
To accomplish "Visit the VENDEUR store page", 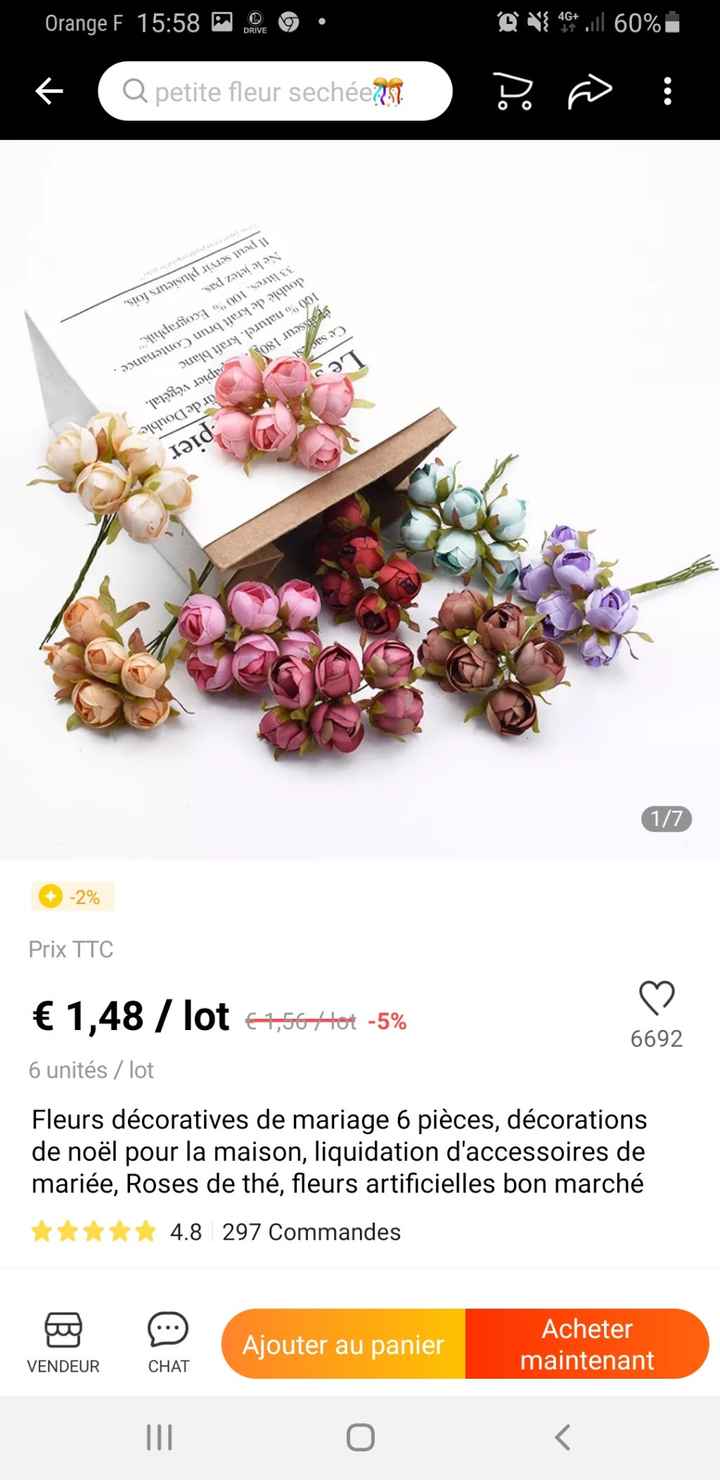I will coord(63,1343).
